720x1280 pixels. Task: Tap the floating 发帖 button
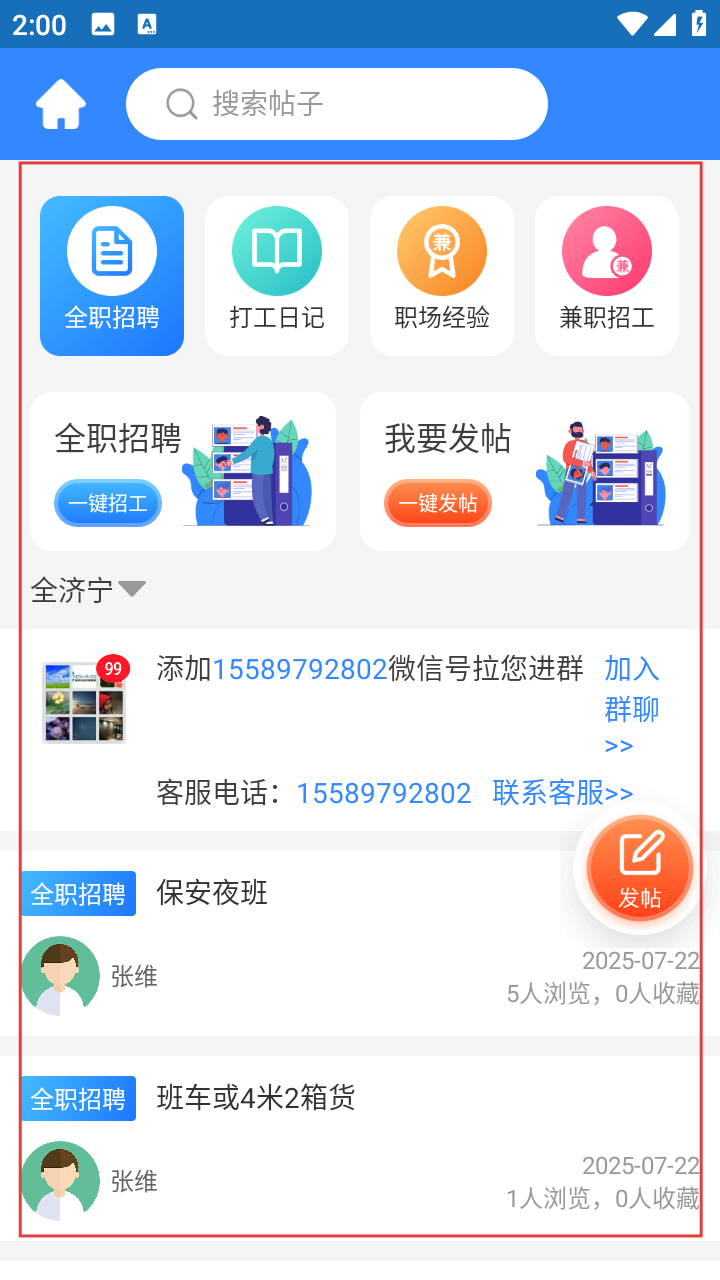640,868
